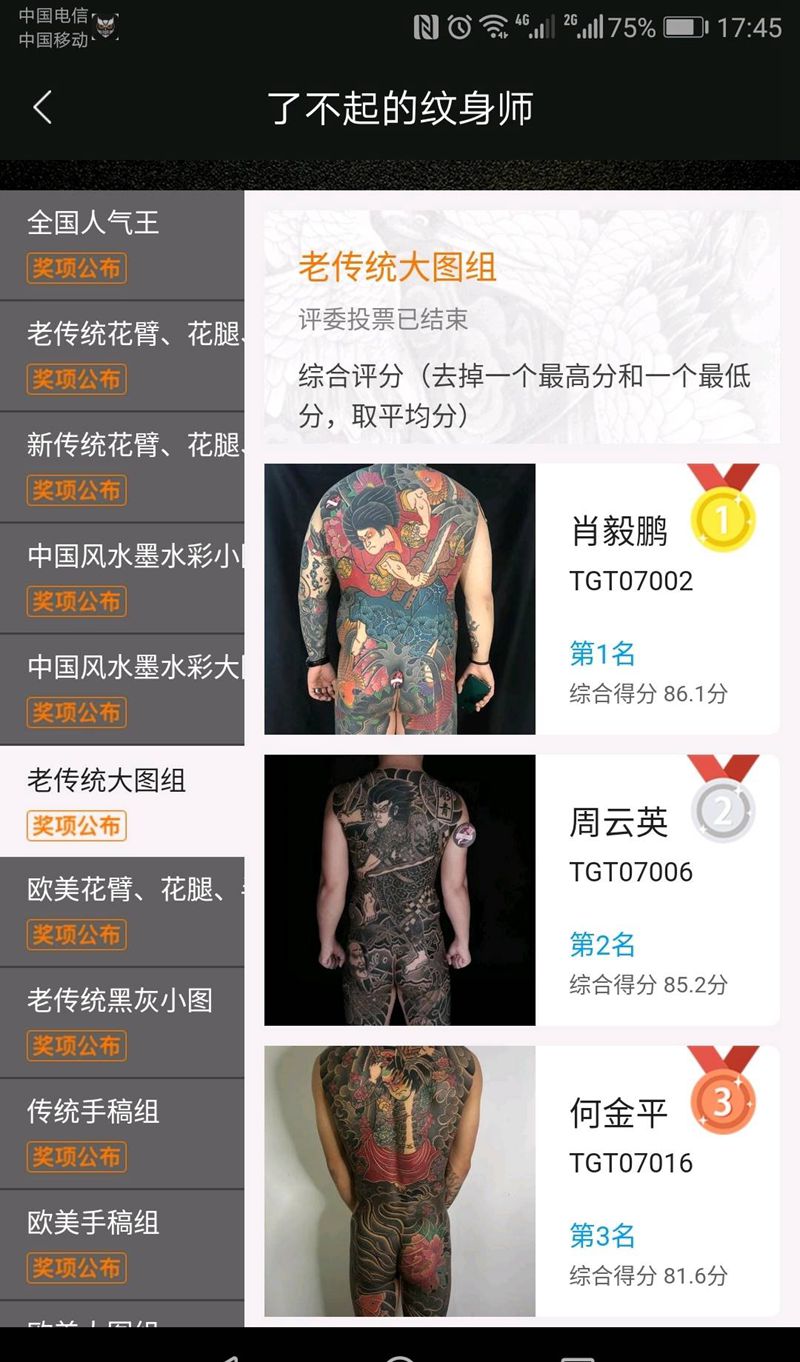800x1362 pixels.
Task: Switch to the 欧美手稿组 category
Action: [x=122, y=1243]
